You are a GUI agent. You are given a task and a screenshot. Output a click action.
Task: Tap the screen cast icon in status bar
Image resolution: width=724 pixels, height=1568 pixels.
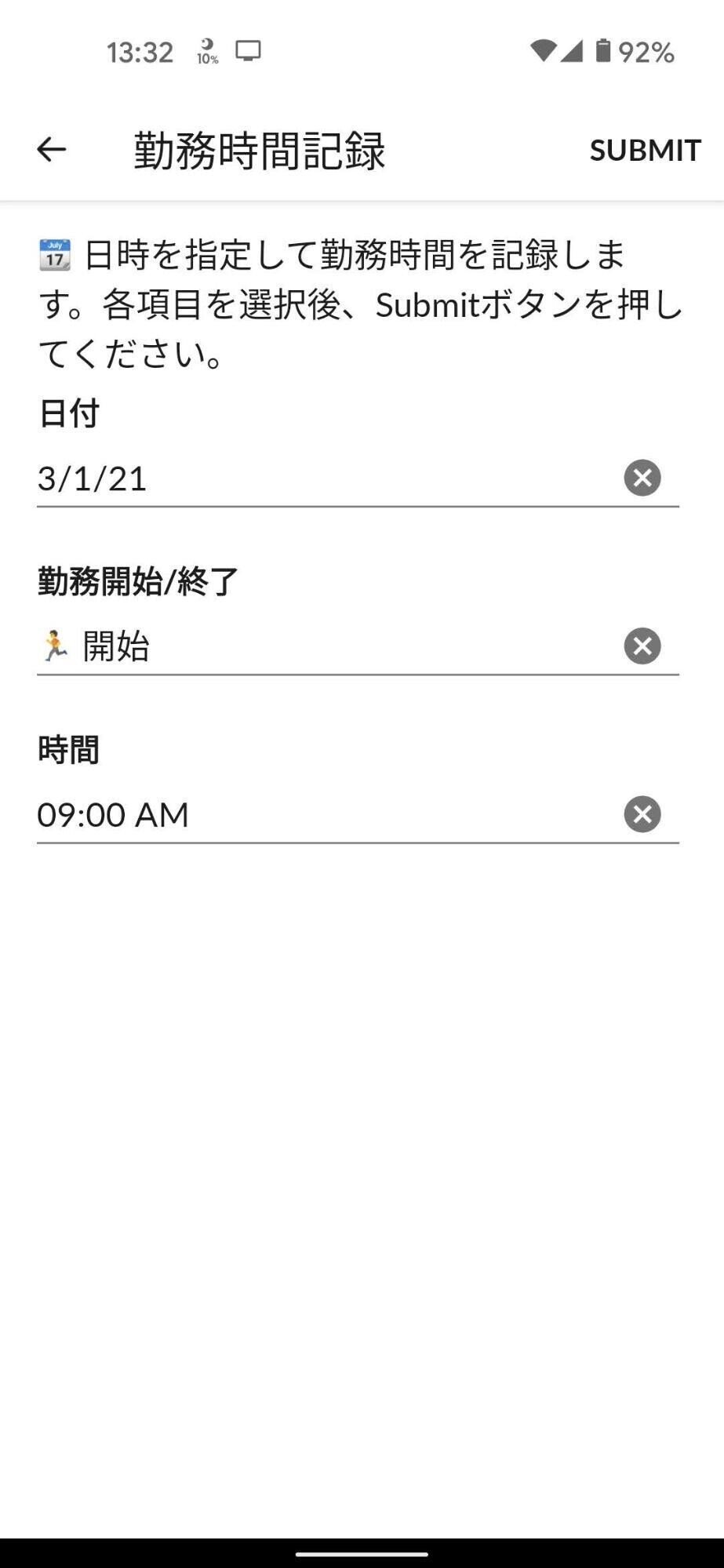(x=248, y=49)
